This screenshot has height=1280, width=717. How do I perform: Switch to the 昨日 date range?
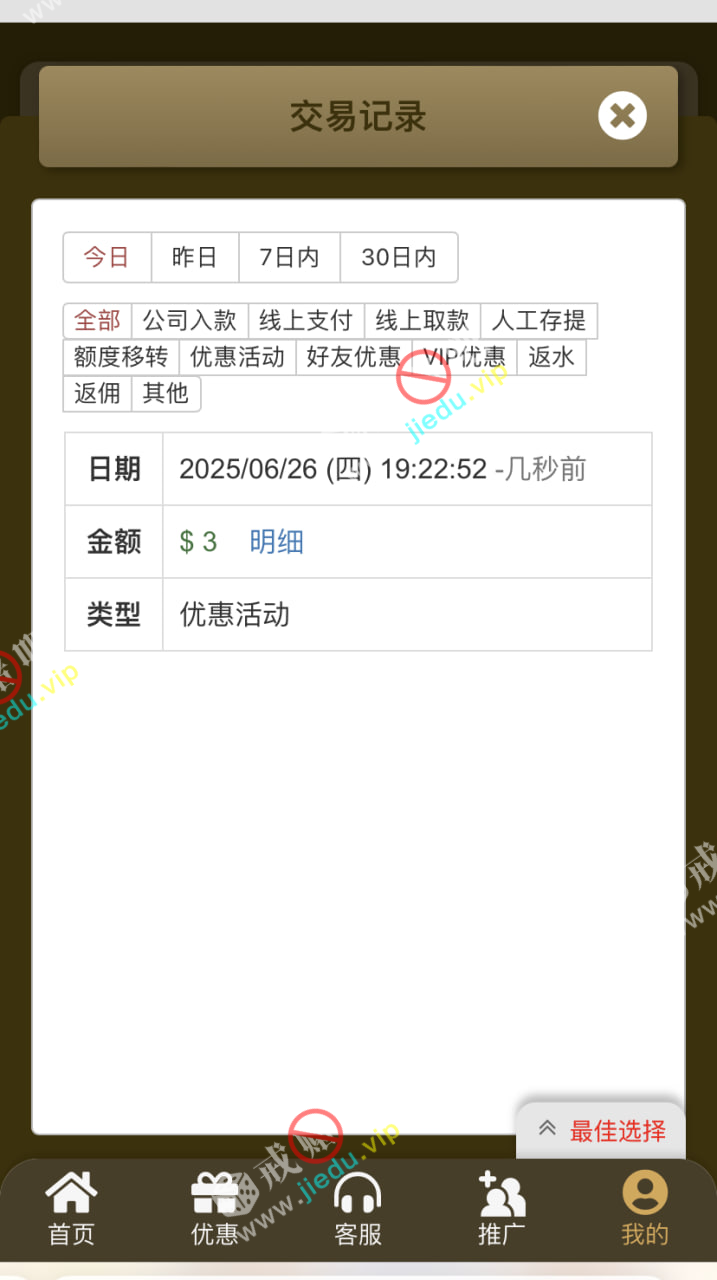tap(195, 257)
